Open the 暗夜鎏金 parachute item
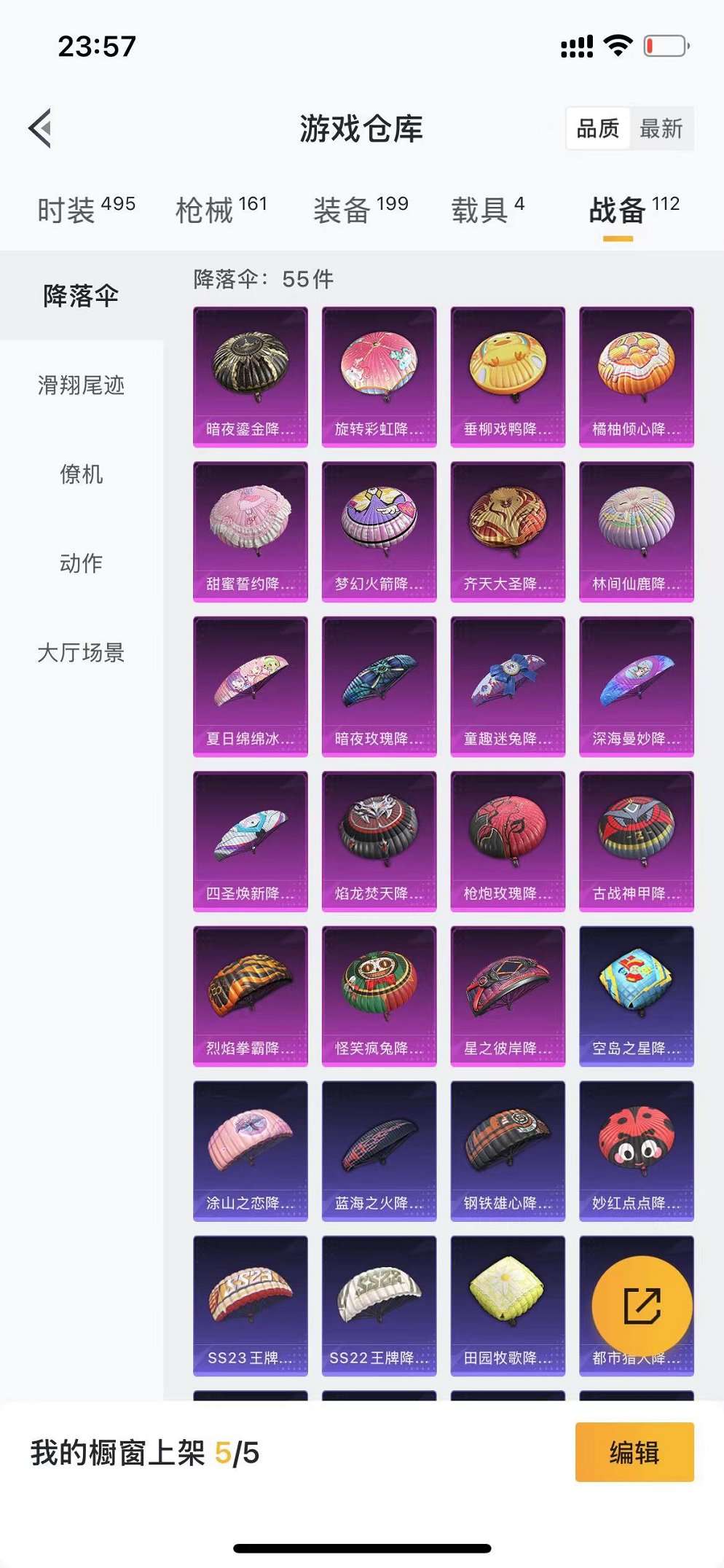This screenshot has height=1568, width=724. pyautogui.click(x=251, y=377)
